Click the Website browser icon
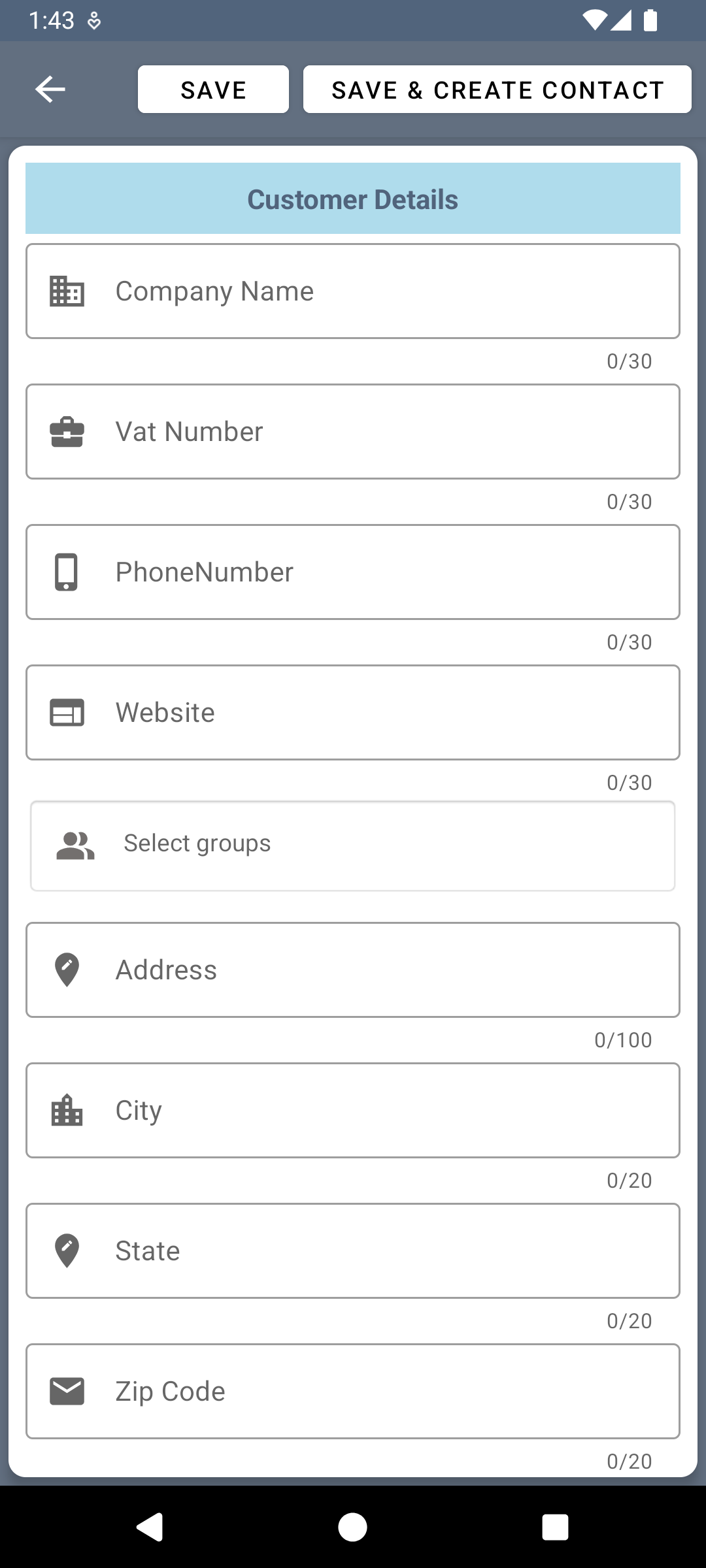This screenshot has width=706, height=1568. pyautogui.click(x=67, y=712)
